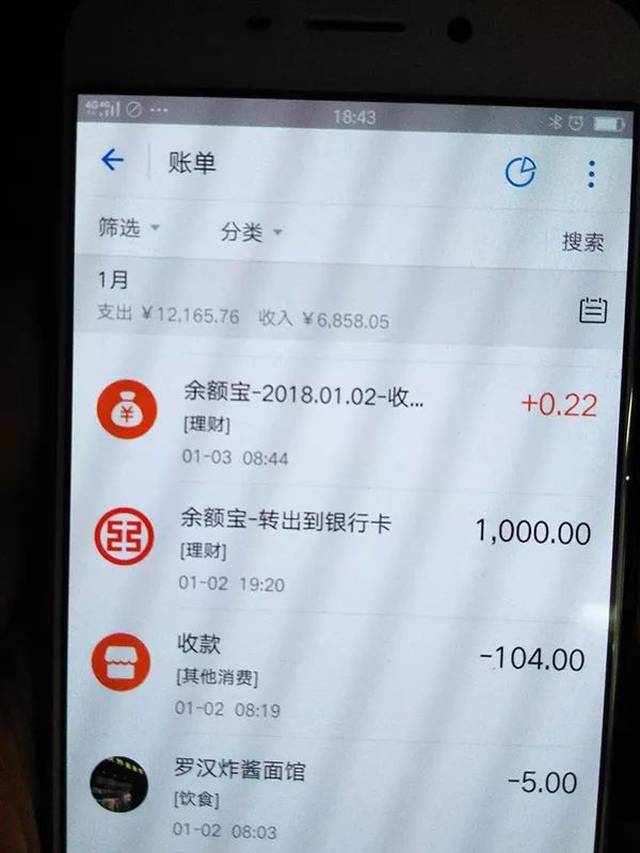Expand the 分类 category dropdown
Viewport: 640px width, 853px height.
(250, 232)
